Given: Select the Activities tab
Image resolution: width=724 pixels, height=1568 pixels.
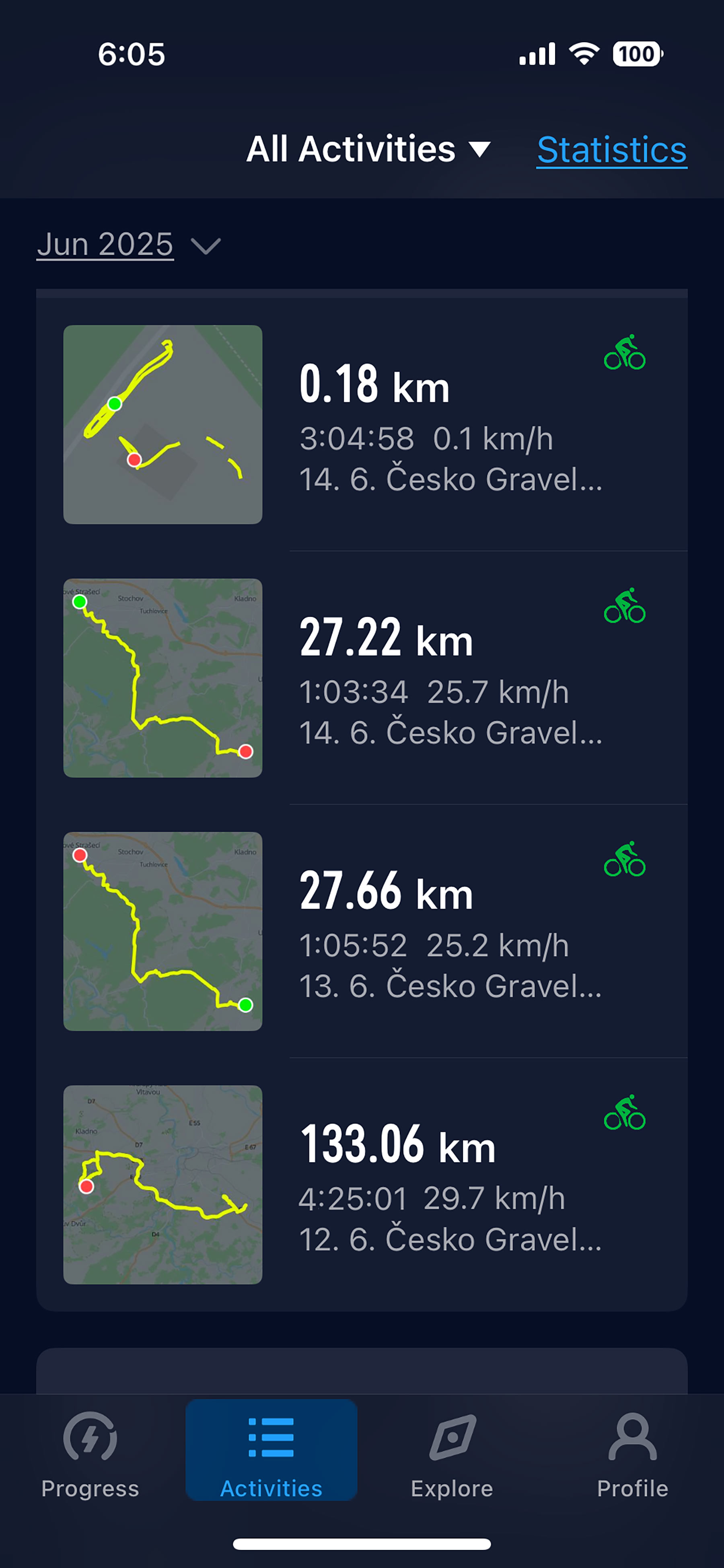Looking at the screenshot, I should tap(271, 1455).
